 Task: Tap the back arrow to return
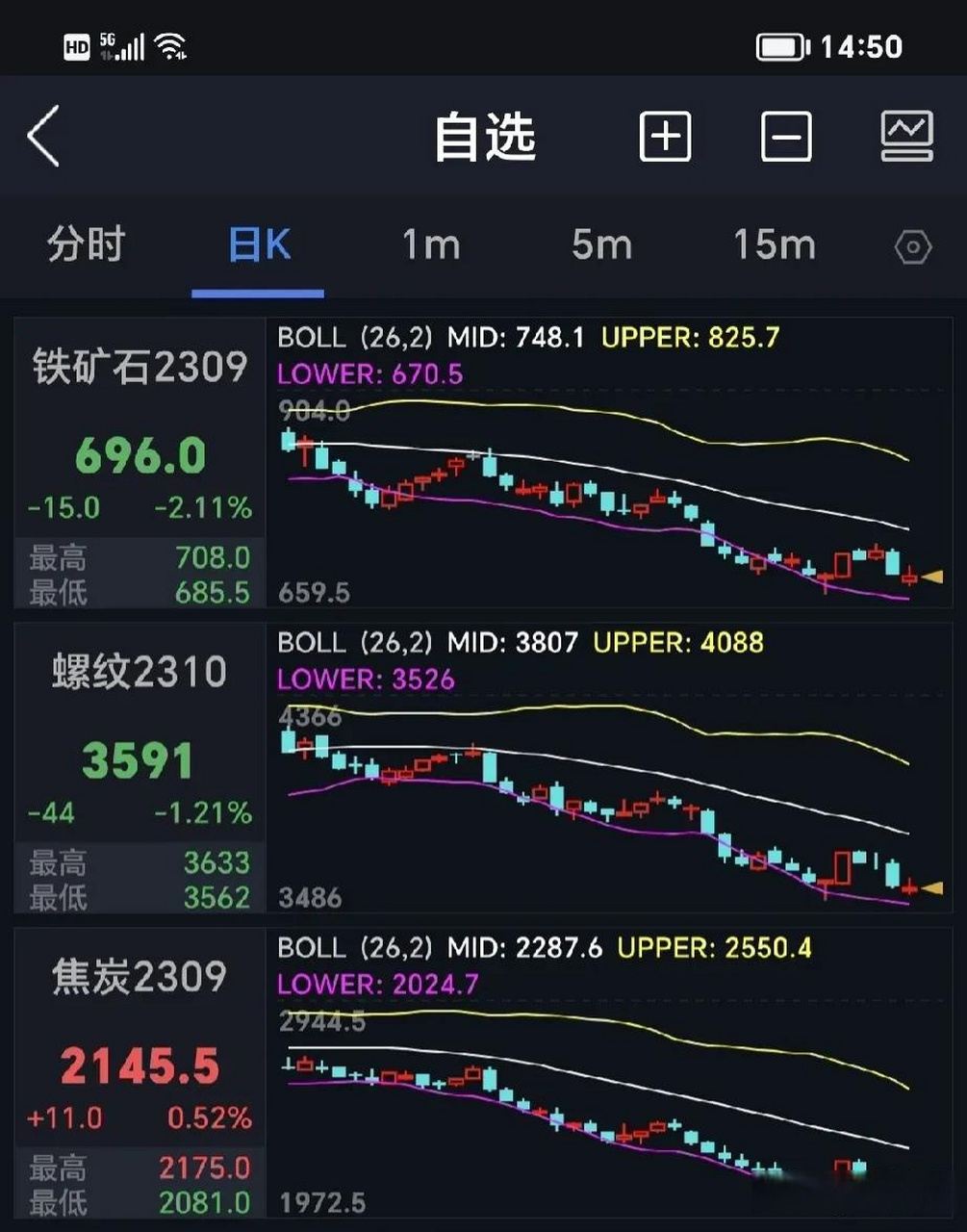pos(44,135)
